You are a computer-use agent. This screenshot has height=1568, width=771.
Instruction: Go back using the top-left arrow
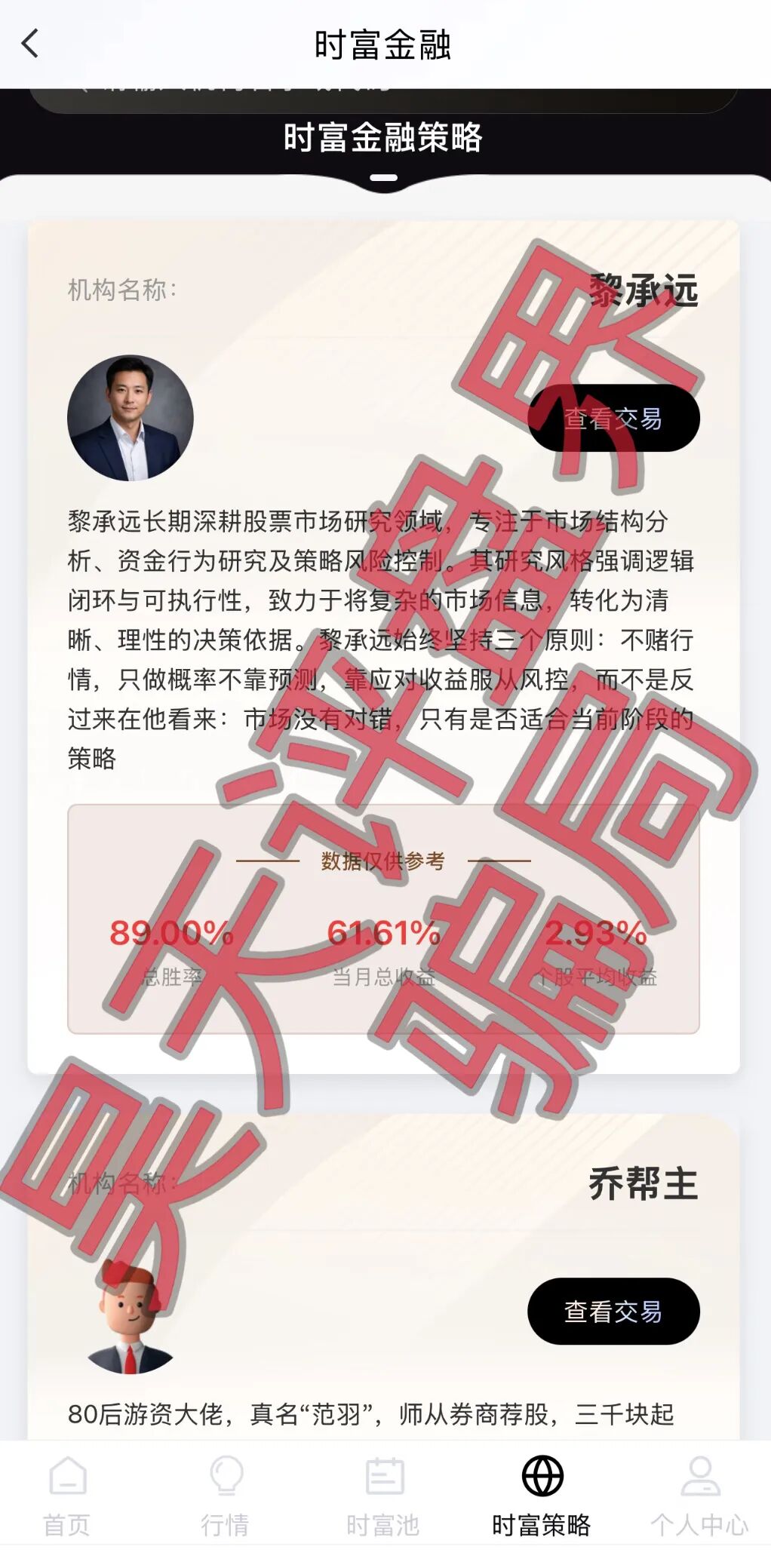coord(30,44)
